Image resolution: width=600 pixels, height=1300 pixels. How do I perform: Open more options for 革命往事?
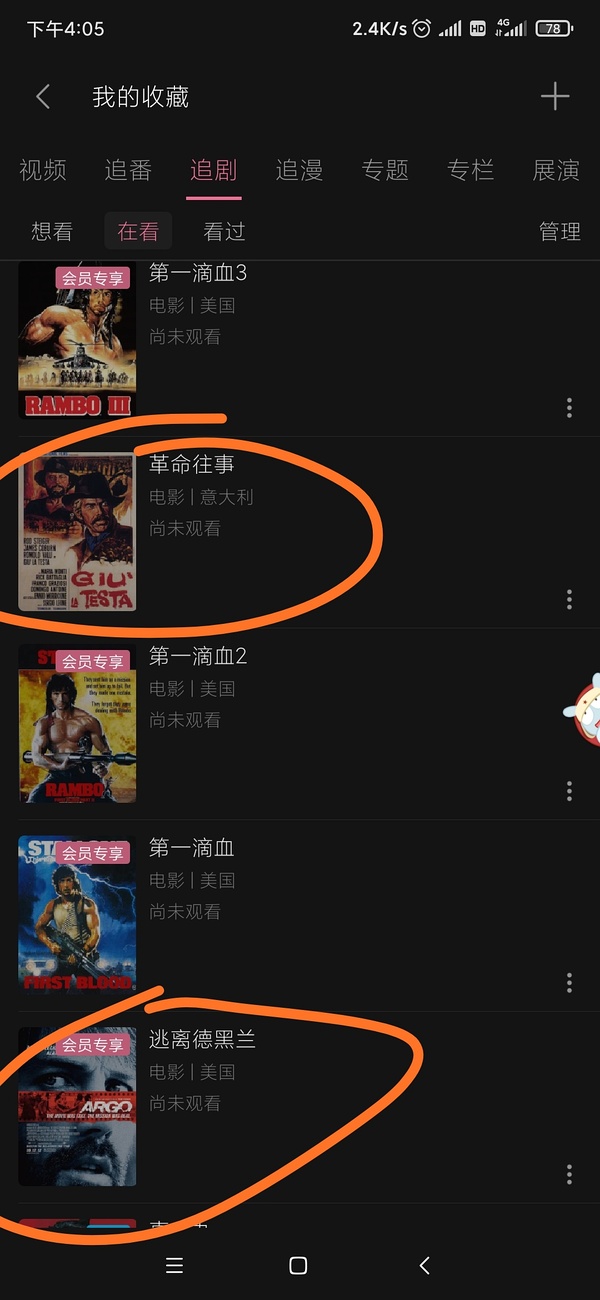click(x=569, y=599)
